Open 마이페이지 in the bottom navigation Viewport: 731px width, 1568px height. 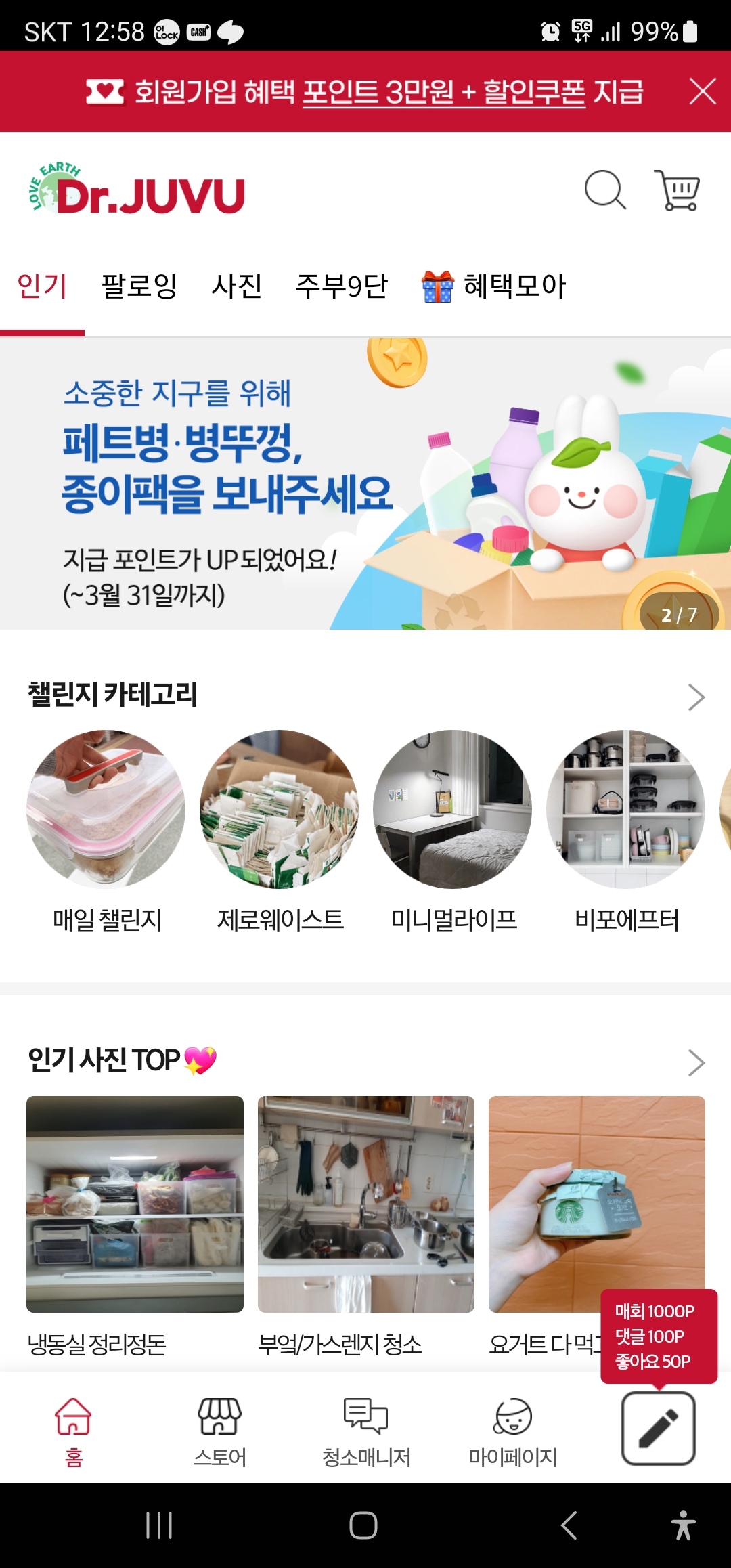coord(512,1430)
